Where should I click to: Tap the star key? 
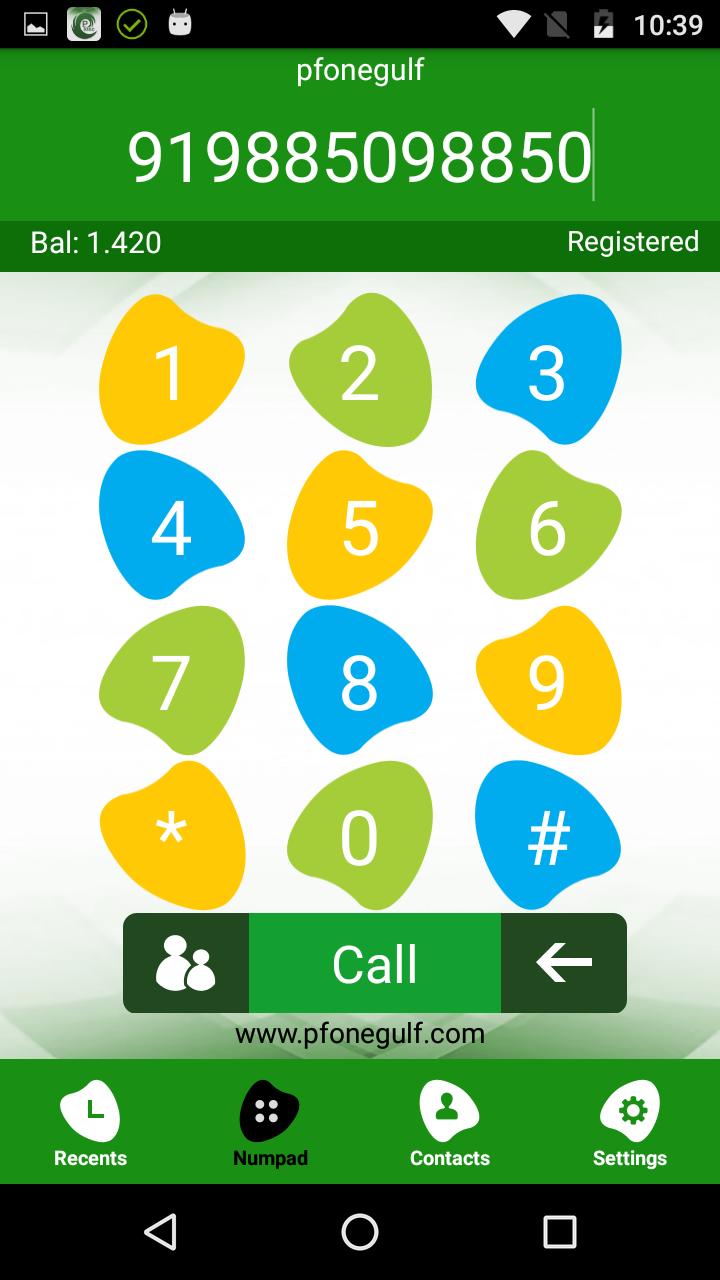(171, 836)
